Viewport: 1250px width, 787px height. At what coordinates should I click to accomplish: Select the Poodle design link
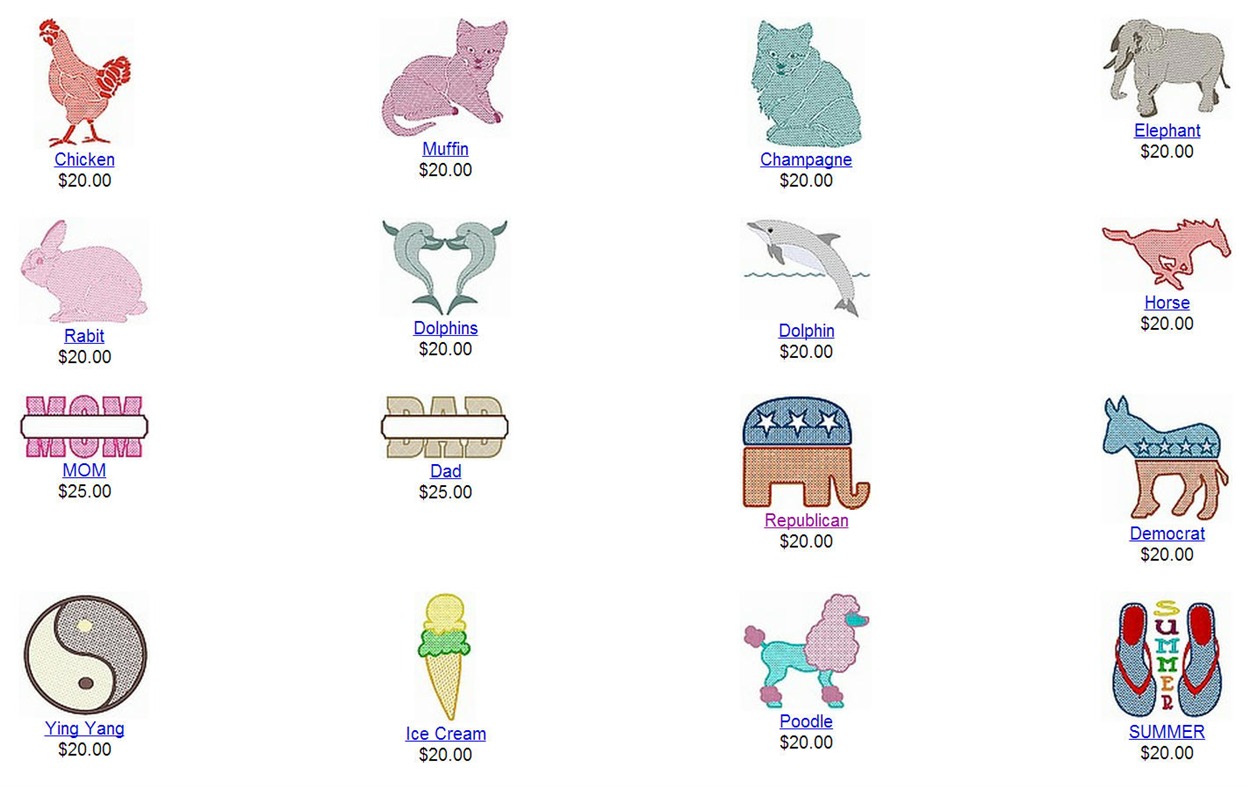pos(806,722)
